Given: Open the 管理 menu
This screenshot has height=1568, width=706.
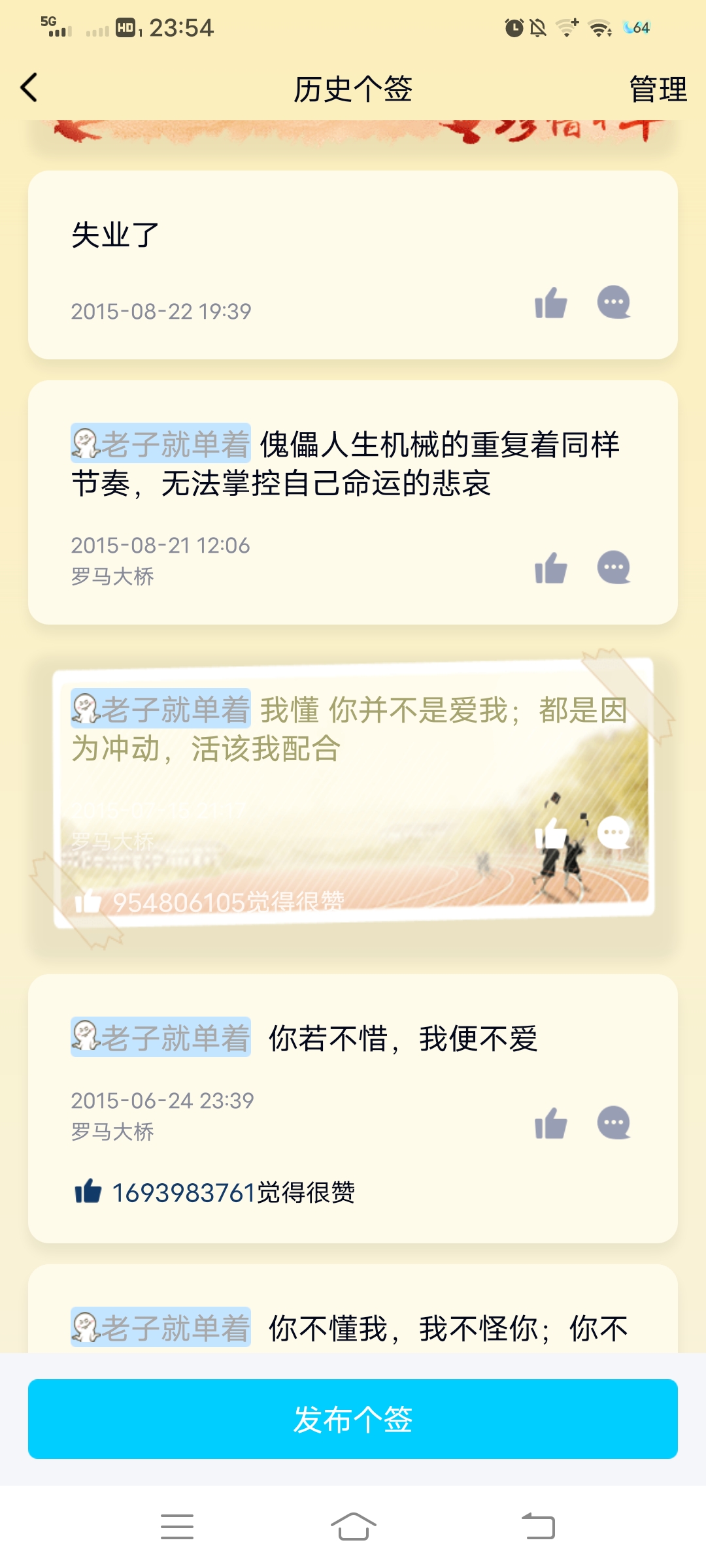Looking at the screenshot, I should (x=656, y=89).
